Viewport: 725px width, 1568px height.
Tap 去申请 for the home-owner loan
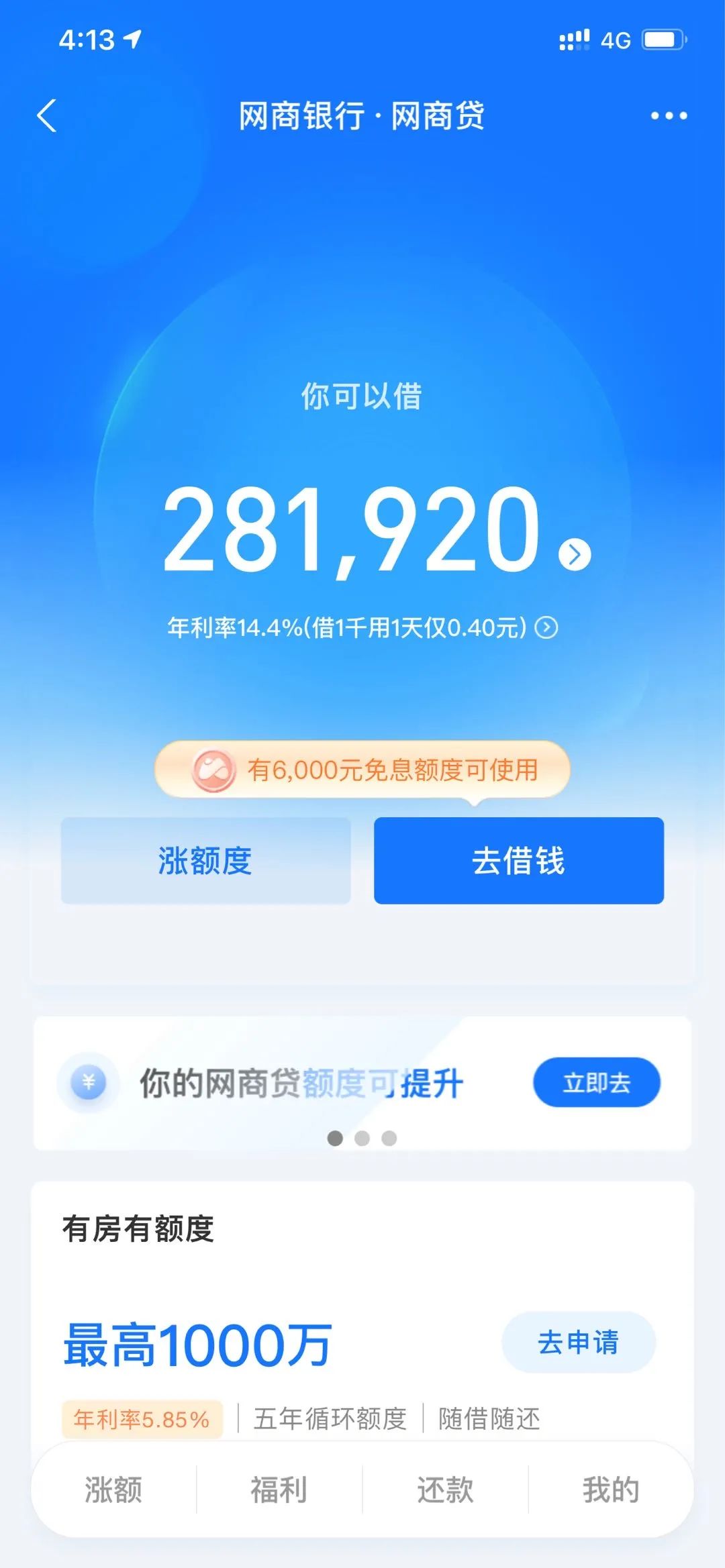pyautogui.click(x=578, y=1342)
